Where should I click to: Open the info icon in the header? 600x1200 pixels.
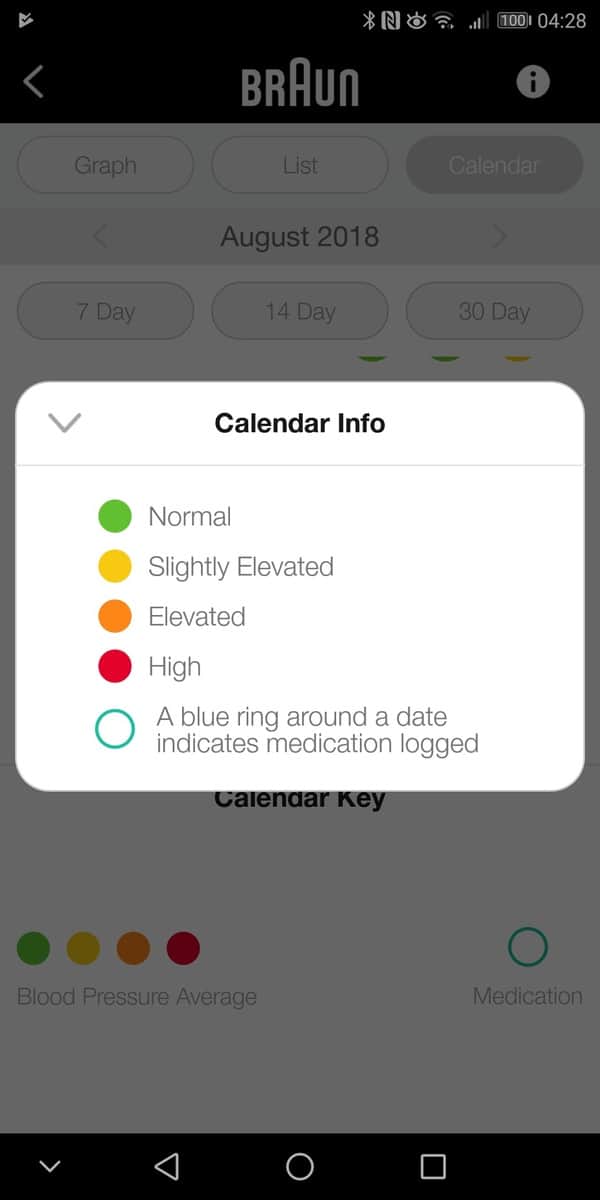[x=532, y=82]
